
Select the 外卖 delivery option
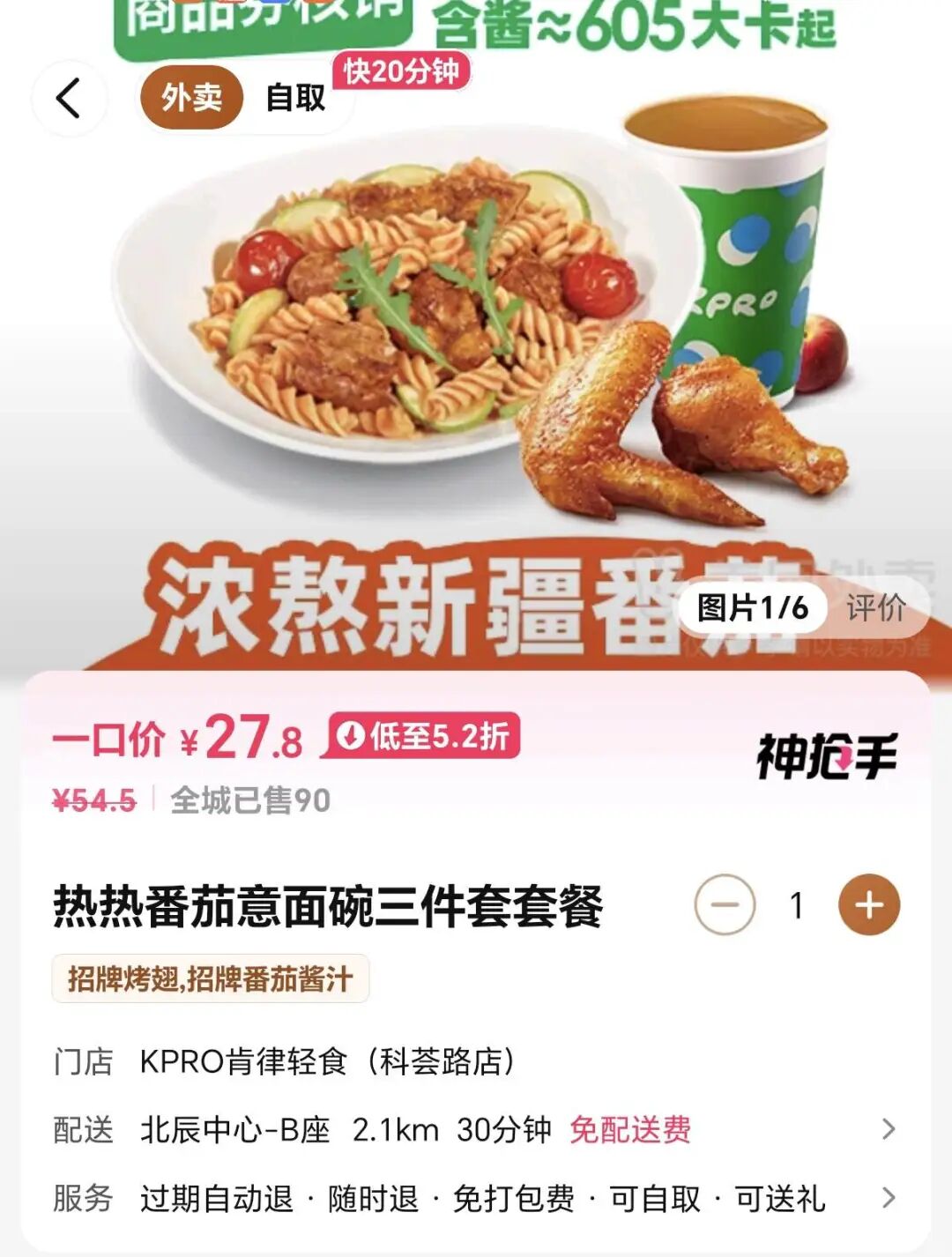[191, 97]
